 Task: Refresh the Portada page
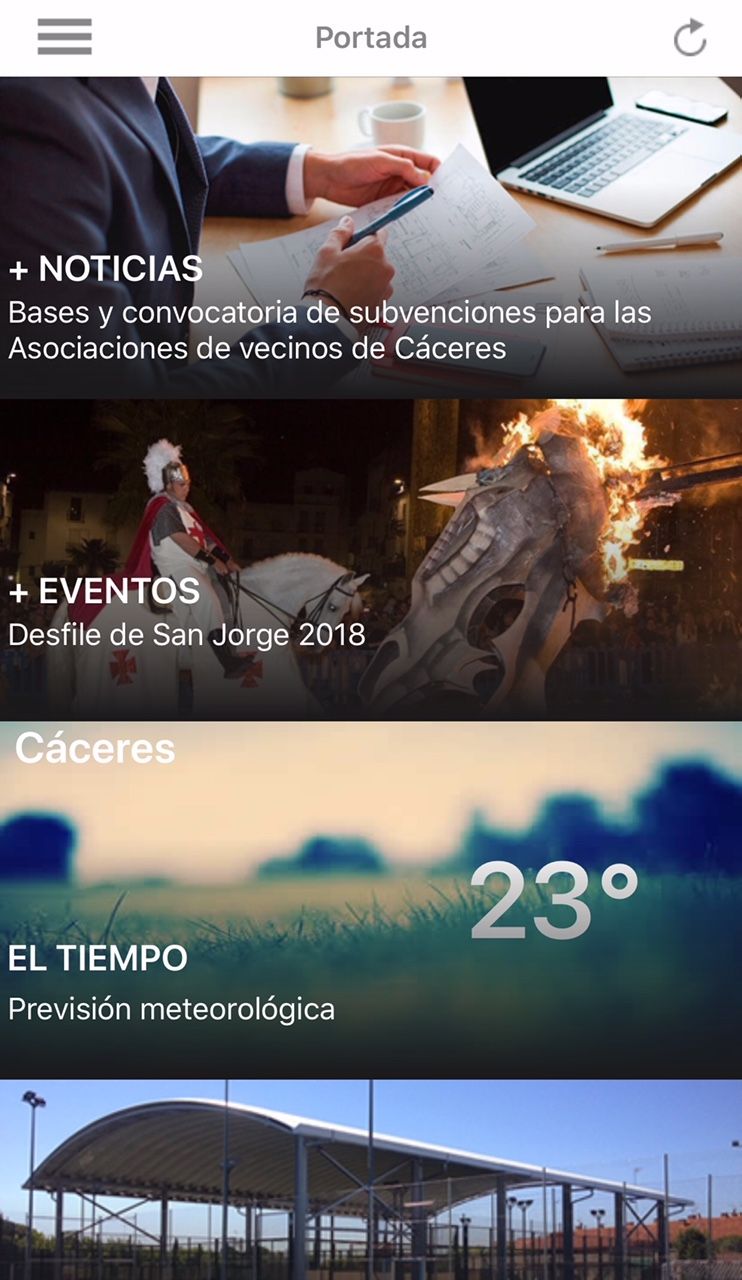[689, 38]
